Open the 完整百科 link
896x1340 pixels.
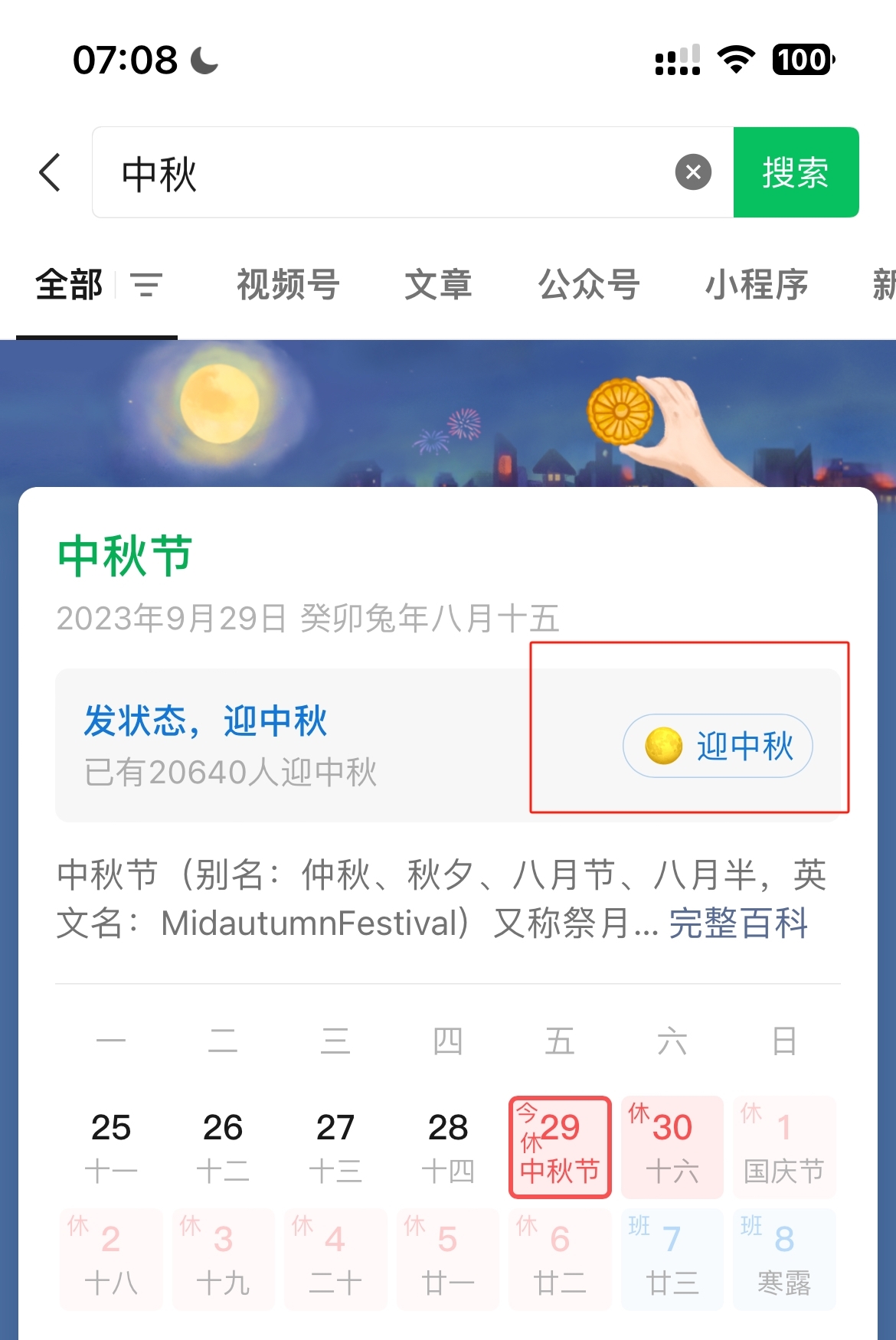click(738, 923)
